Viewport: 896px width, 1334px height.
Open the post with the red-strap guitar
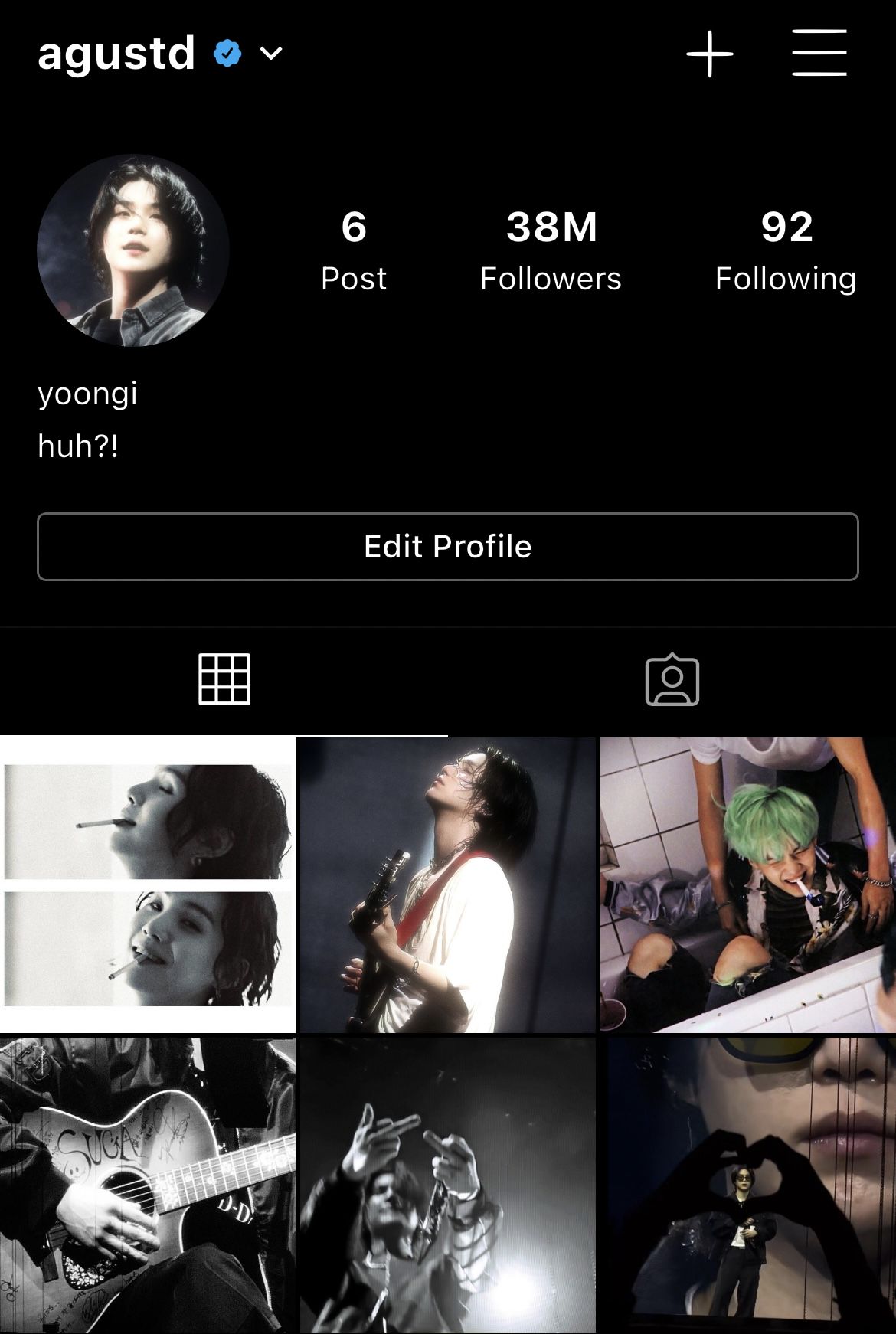click(446, 885)
